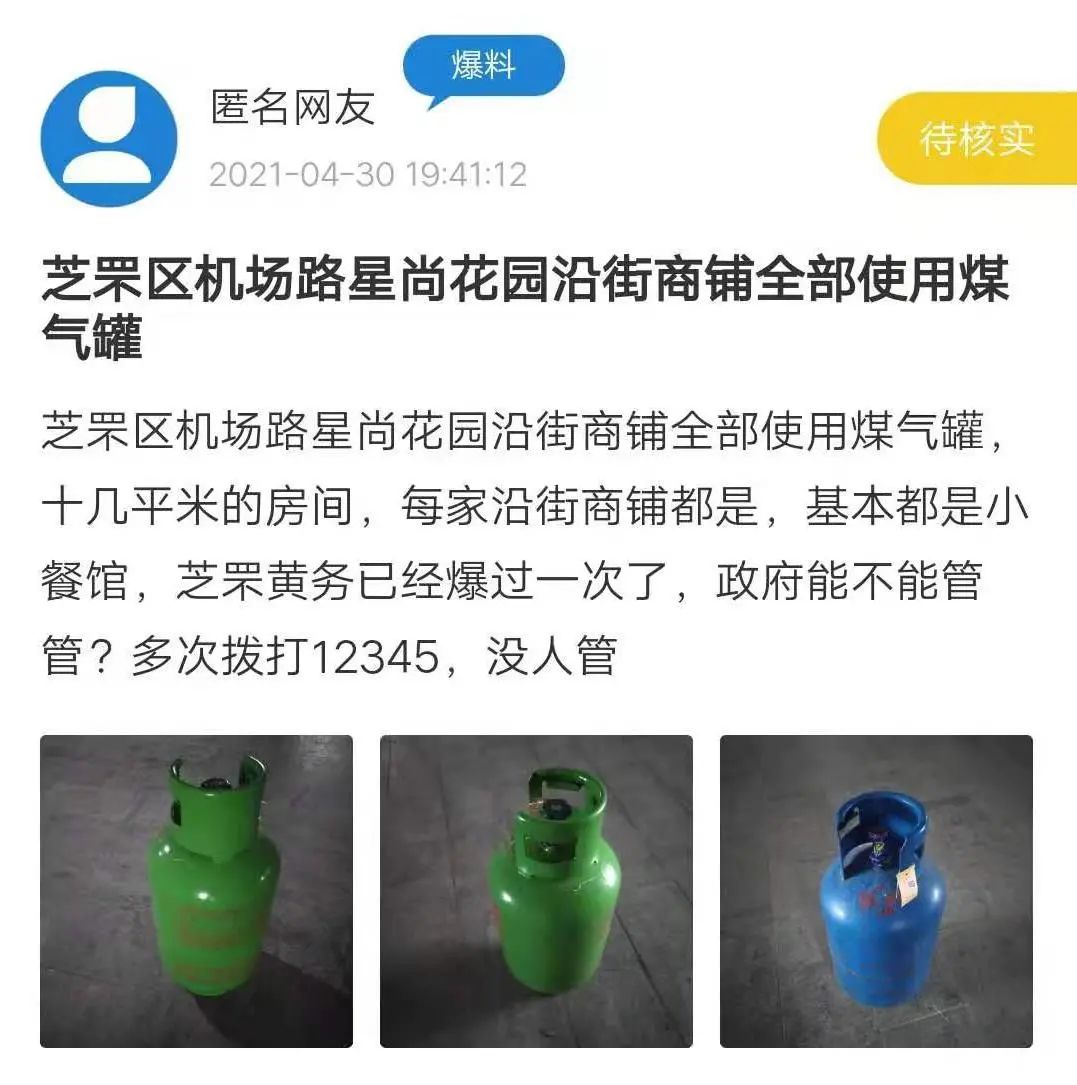Open the second green gas cylinder photo

click(536, 891)
